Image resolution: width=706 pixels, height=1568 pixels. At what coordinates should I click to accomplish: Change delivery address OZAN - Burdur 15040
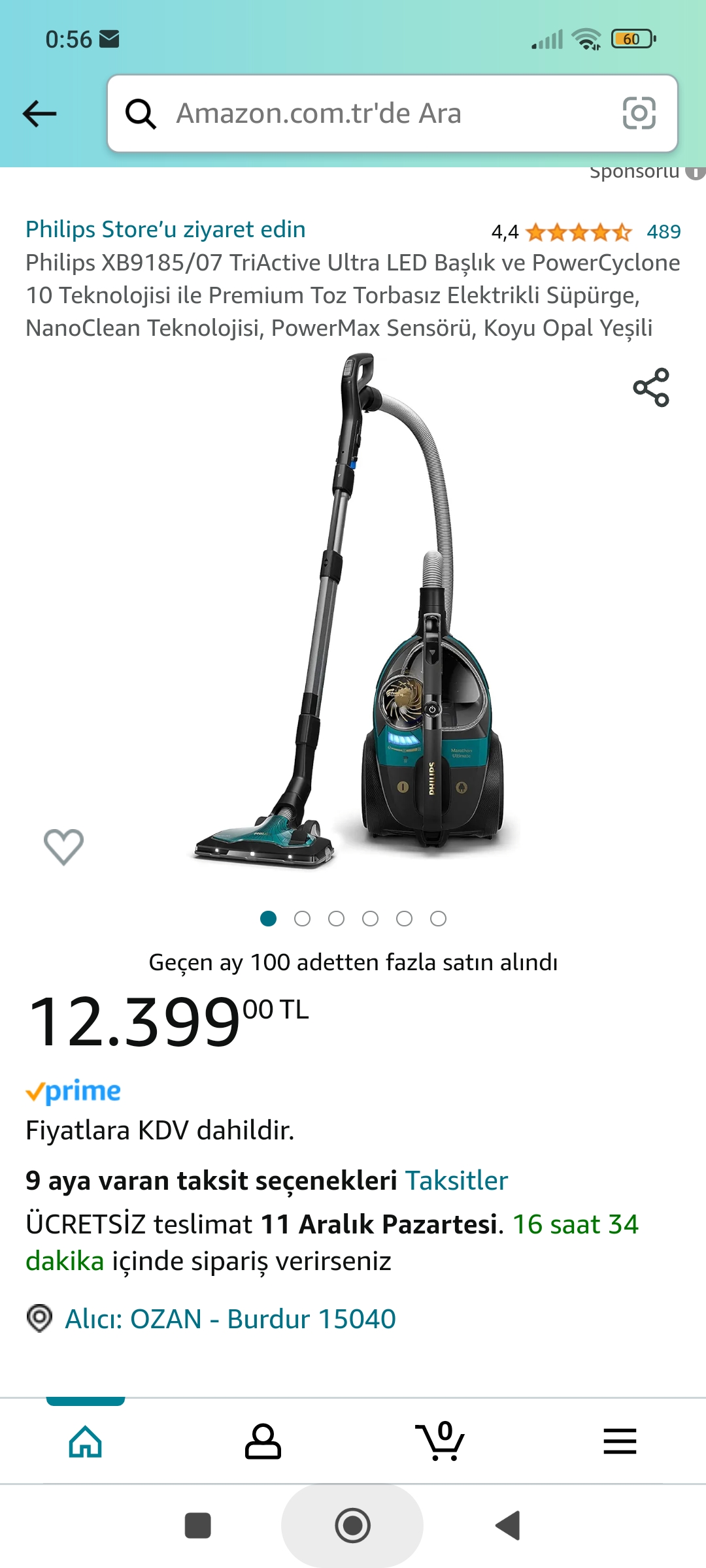pos(230,1319)
